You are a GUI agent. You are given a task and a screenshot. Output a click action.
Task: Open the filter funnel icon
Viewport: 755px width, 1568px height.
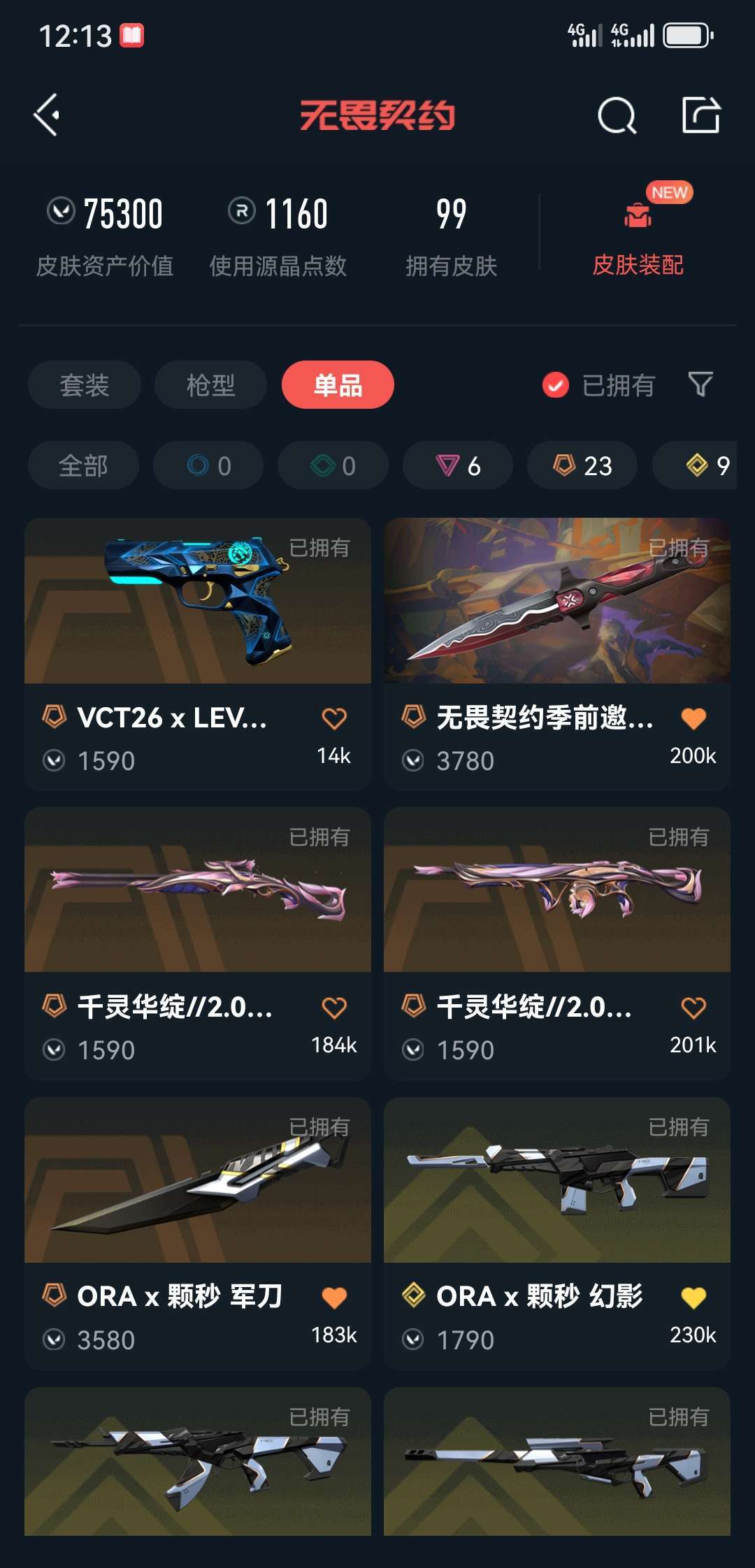(x=700, y=384)
